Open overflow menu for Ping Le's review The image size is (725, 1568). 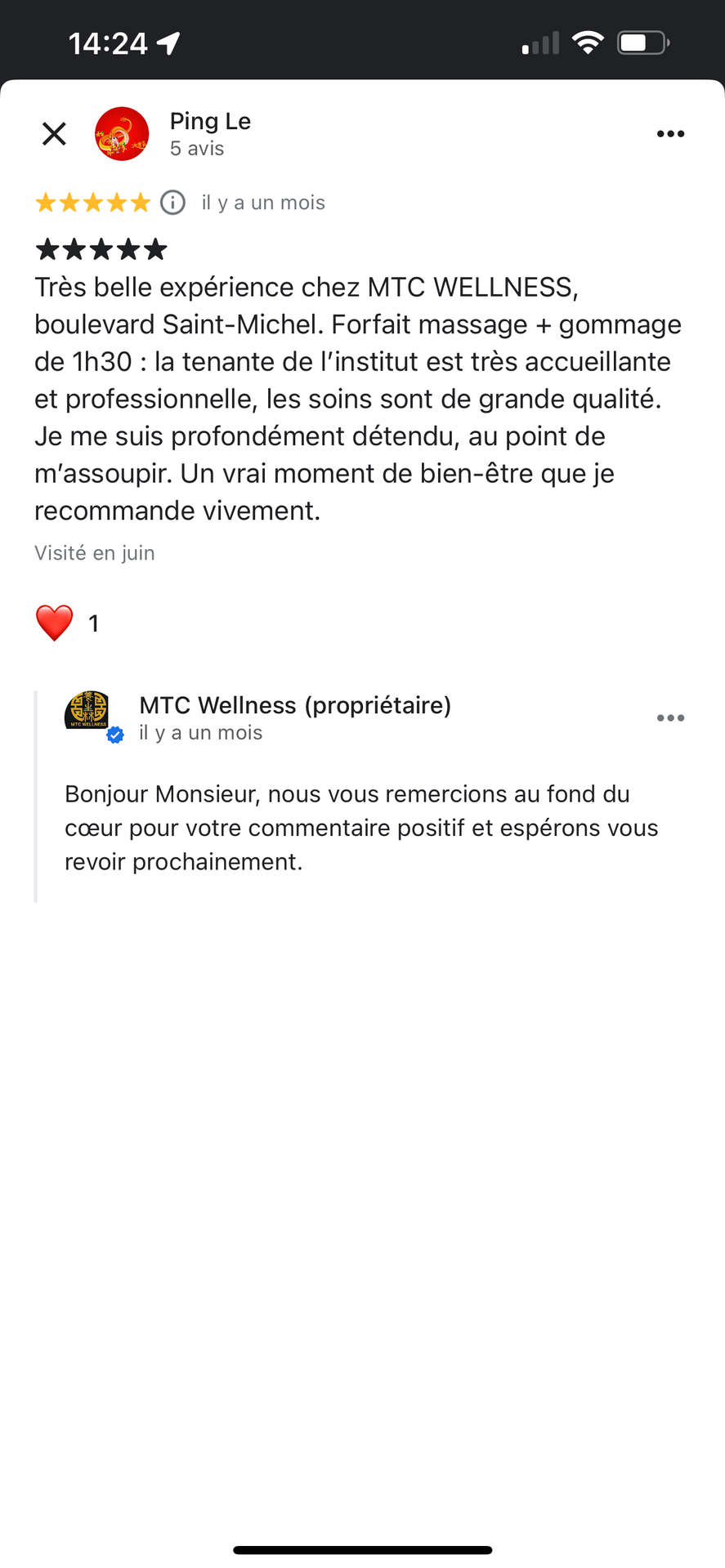coord(670,134)
